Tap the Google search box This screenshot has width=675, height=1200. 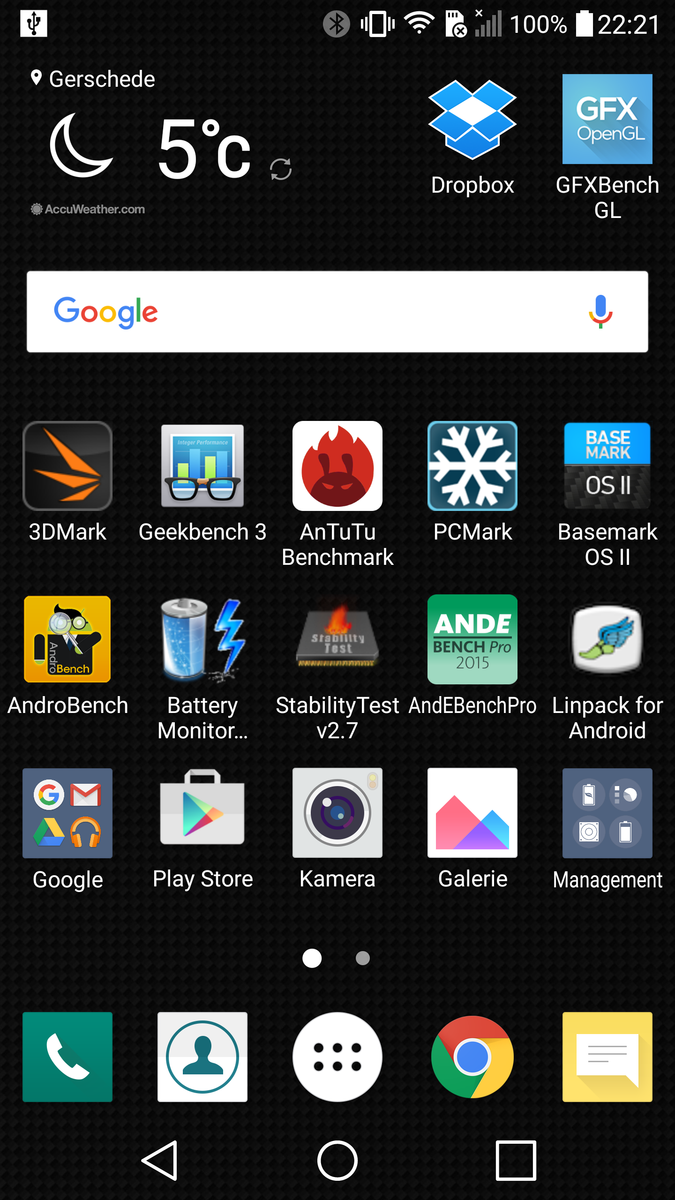pyautogui.click(x=300, y=312)
